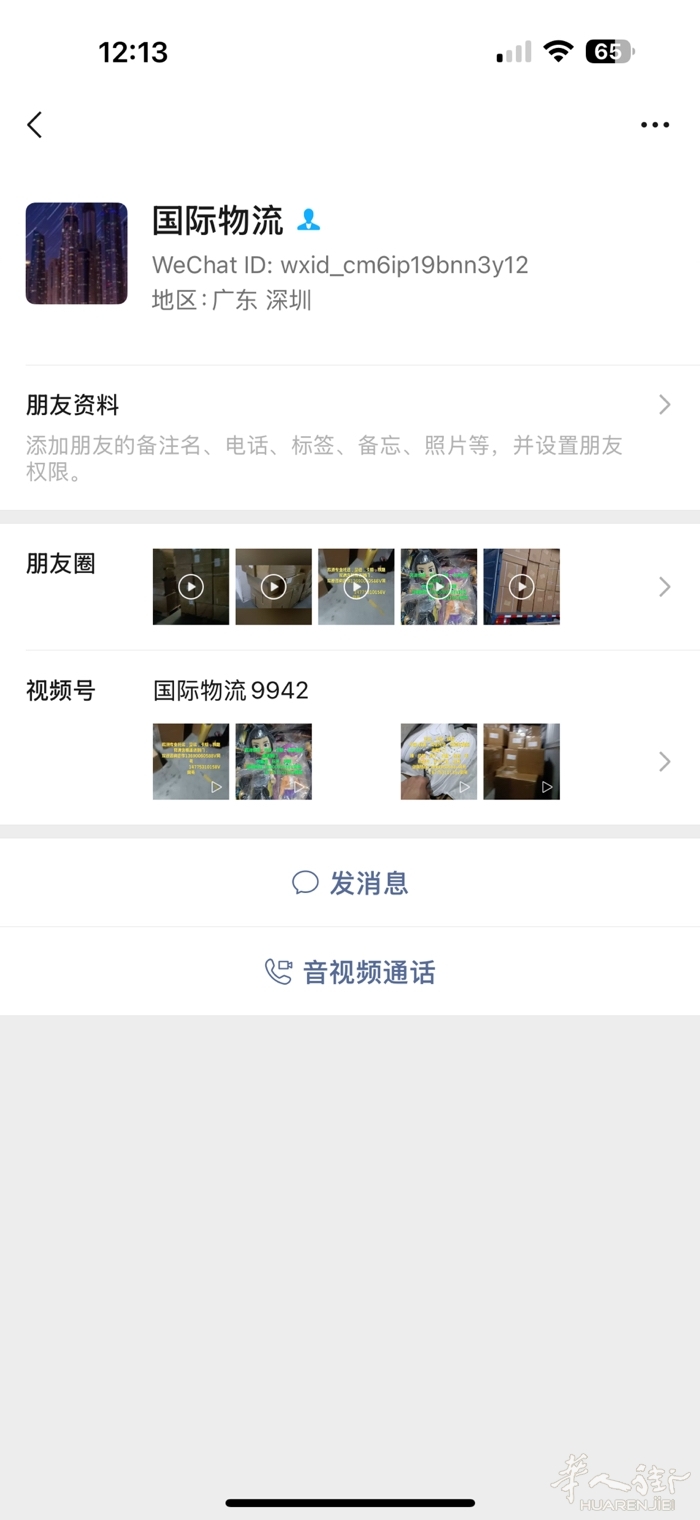Start a call with 音视频通话

coord(349,972)
